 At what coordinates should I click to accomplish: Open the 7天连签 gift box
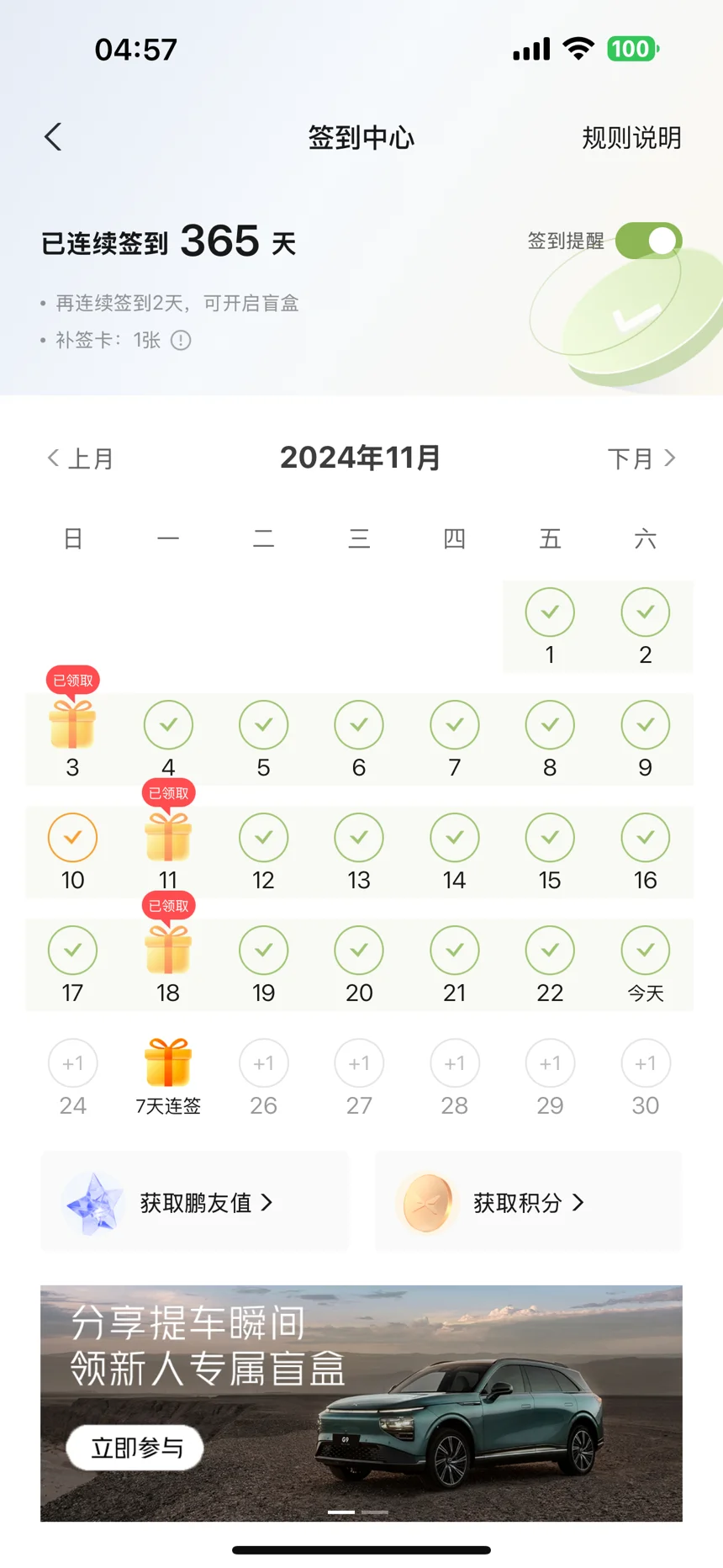[x=168, y=1063]
